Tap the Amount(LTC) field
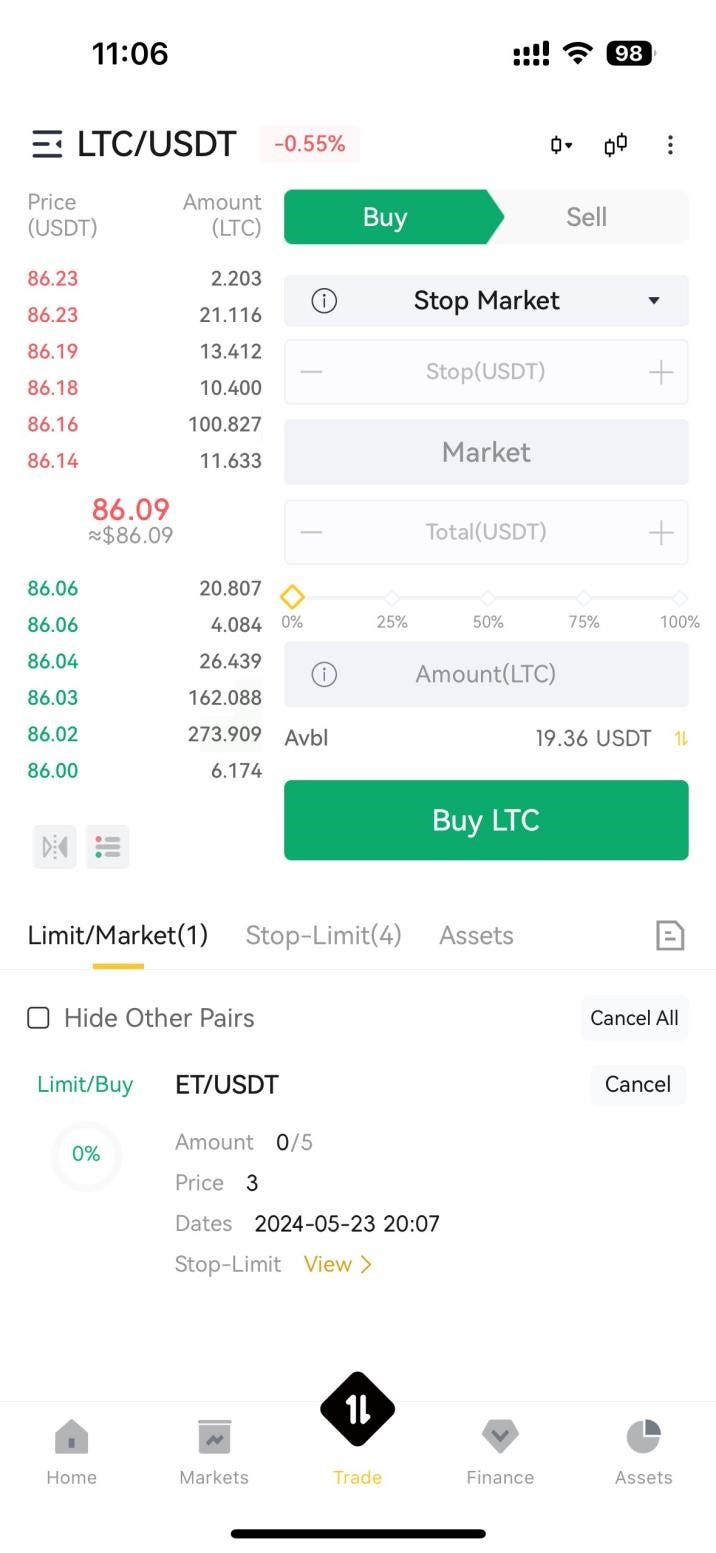Image resolution: width=716 pixels, height=1553 pixels. click(486, 674)
